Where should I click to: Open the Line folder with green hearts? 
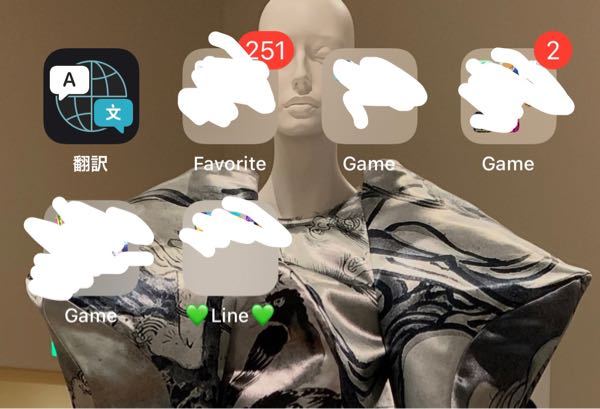pyautogui.click(x=230, y=248)
